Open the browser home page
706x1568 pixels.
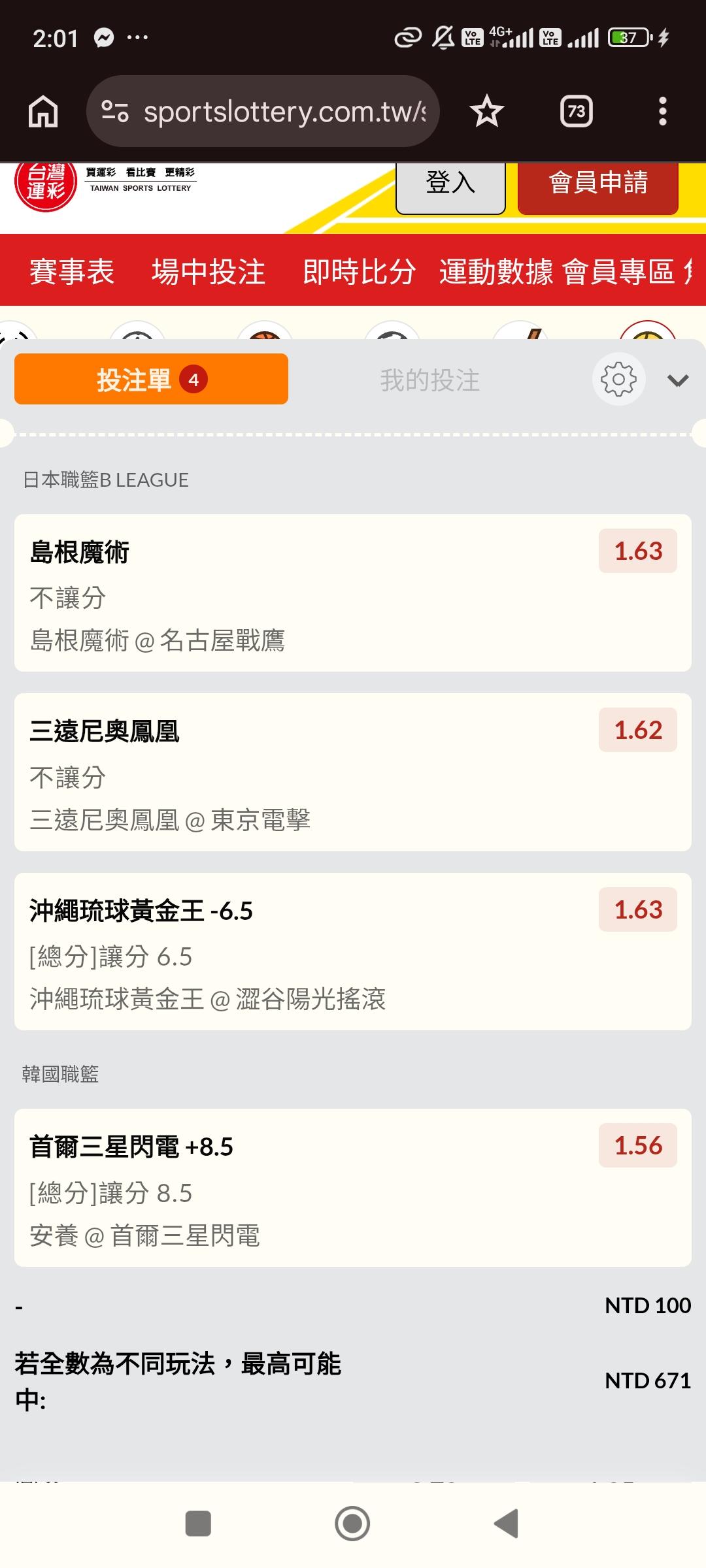43,111
